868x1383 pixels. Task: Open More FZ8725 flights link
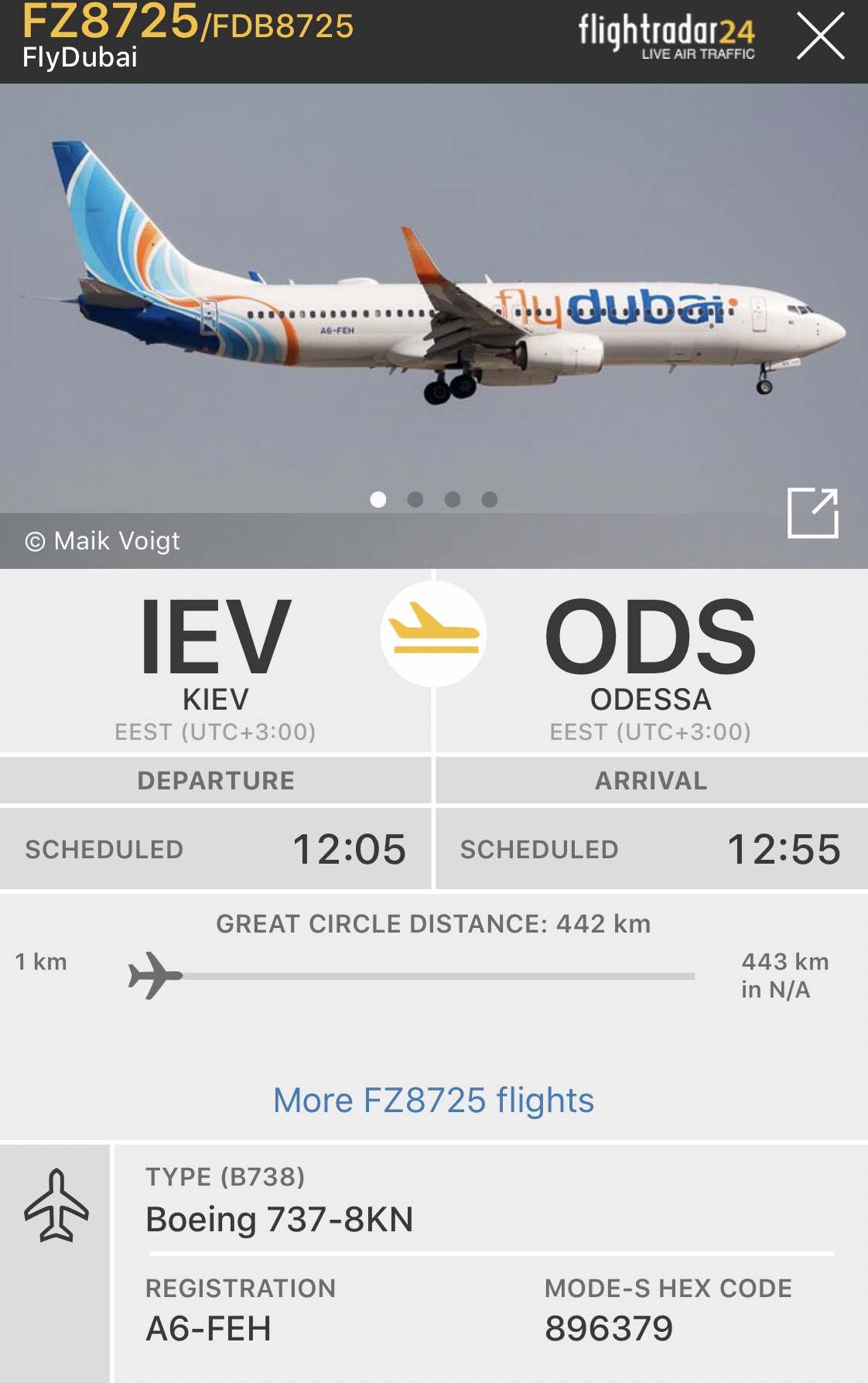433,1100
